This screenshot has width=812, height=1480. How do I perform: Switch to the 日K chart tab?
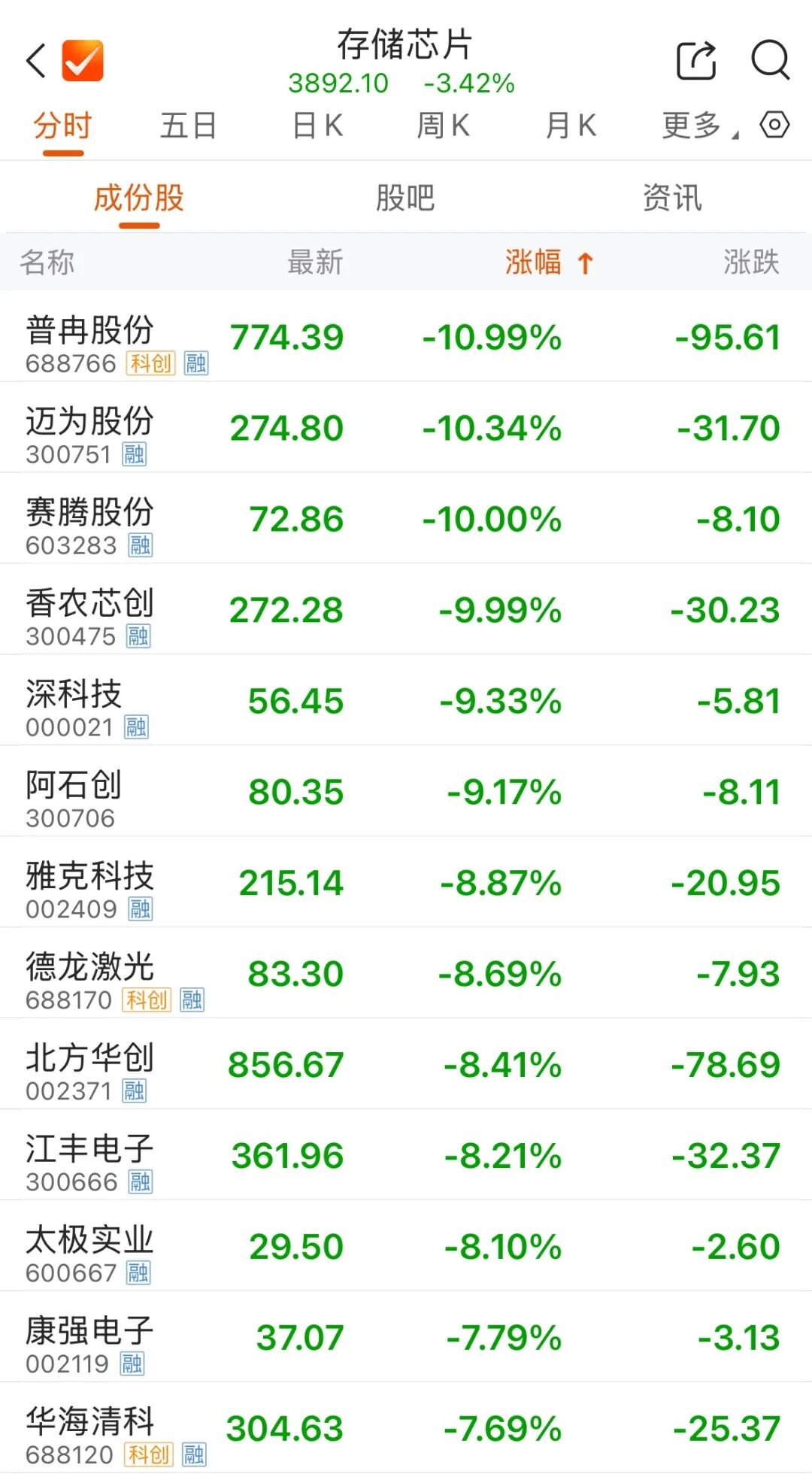317,126
